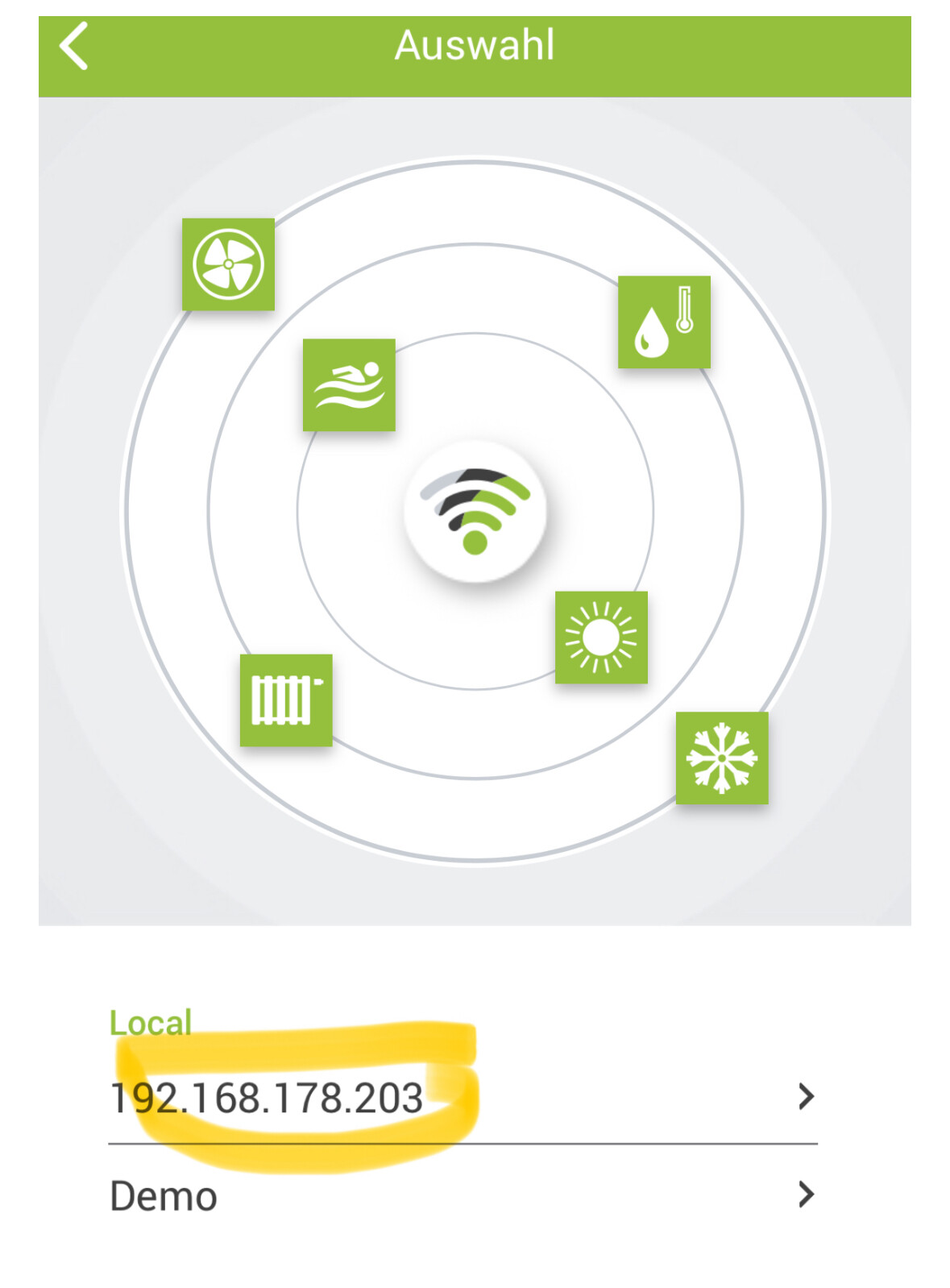950x1288 pixels.
Task: Go back using the header arrow
Action: click(x=73, y=47)
